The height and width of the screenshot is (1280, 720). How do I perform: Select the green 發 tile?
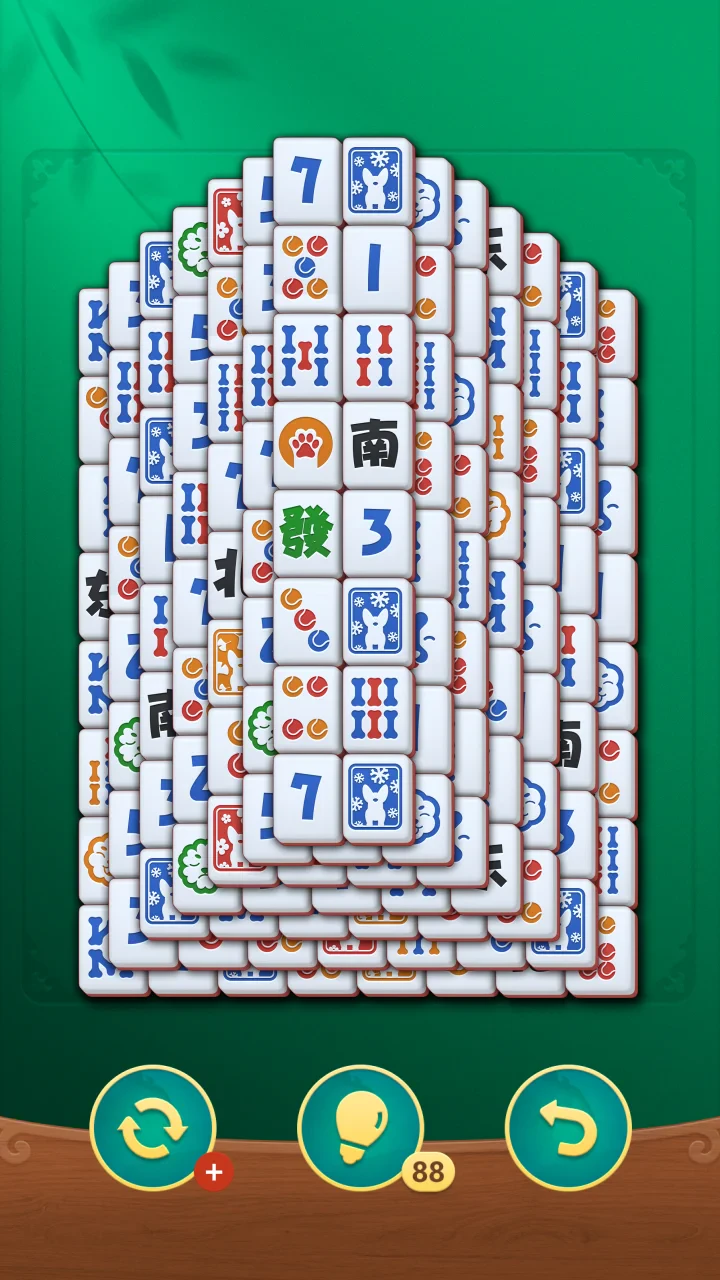point(307,532)
